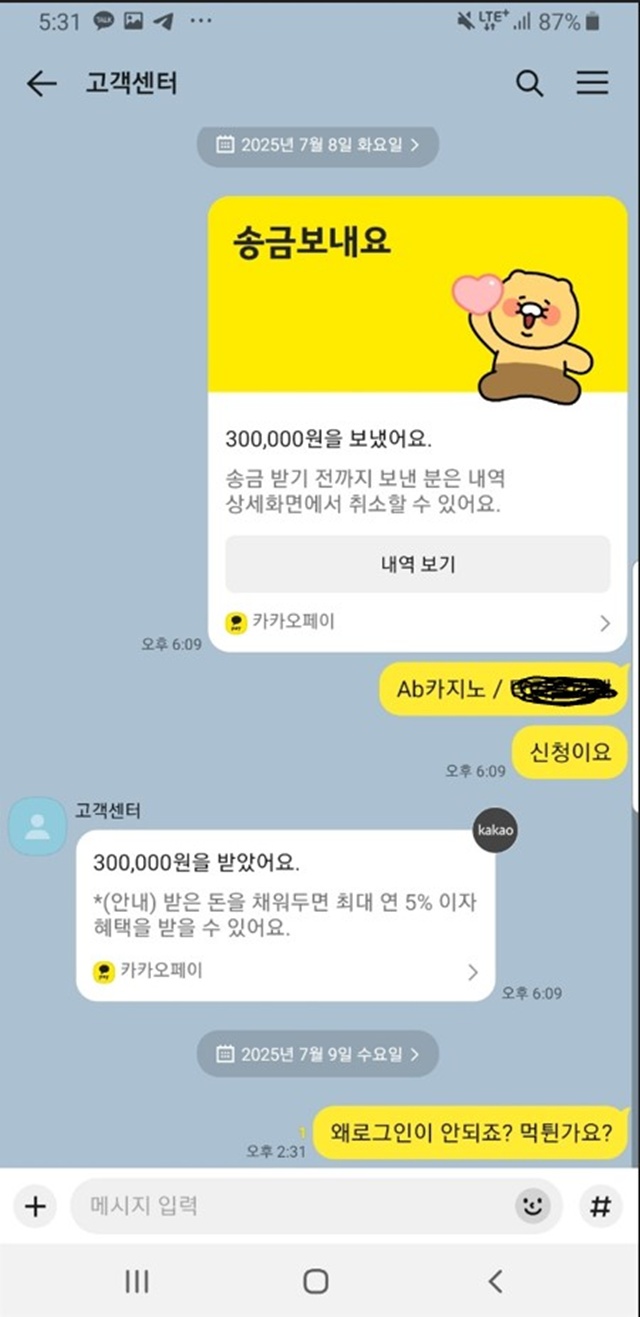Screen dimensions: 640x1317
Task: Tap the 내역 보기 button
Action: [417, 564]
